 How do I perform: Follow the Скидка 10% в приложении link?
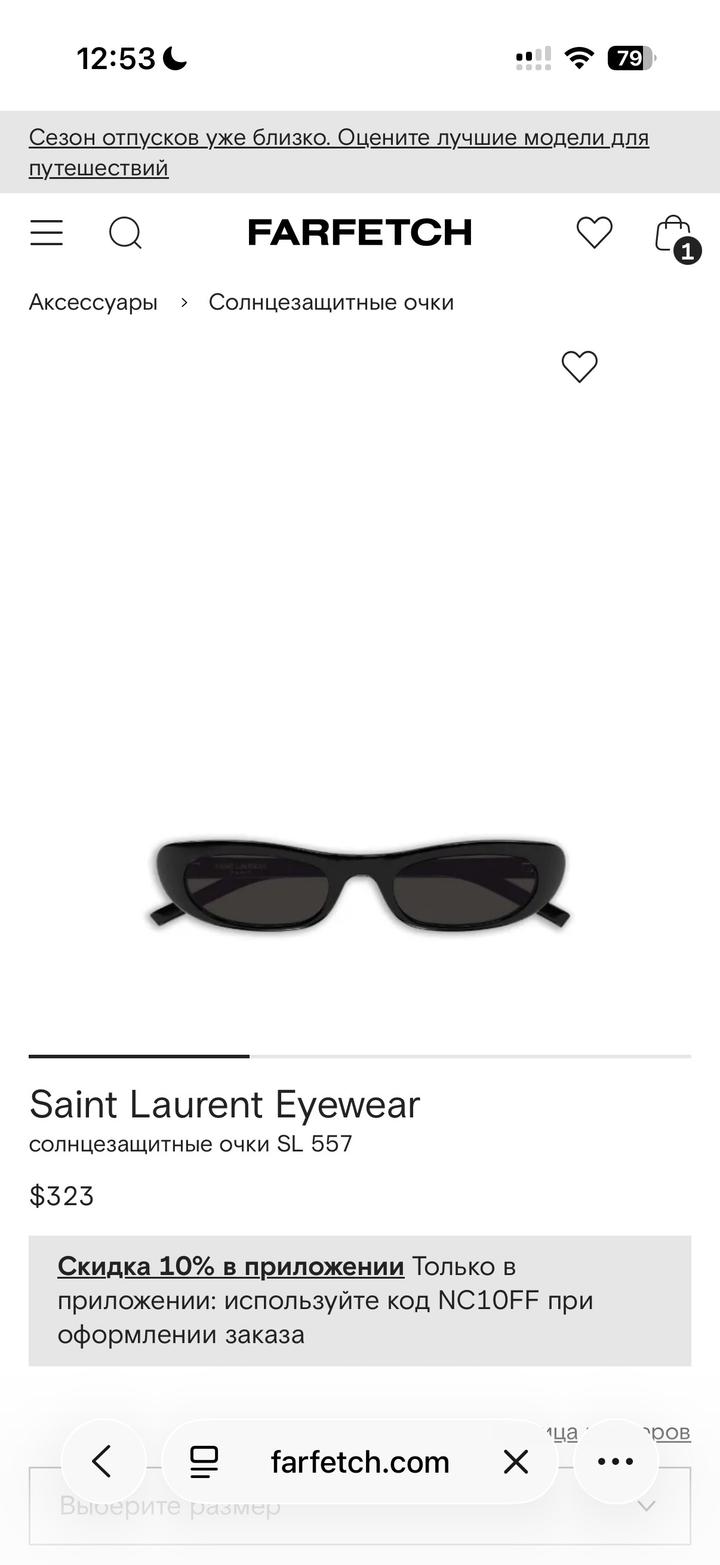[231, 1266]
